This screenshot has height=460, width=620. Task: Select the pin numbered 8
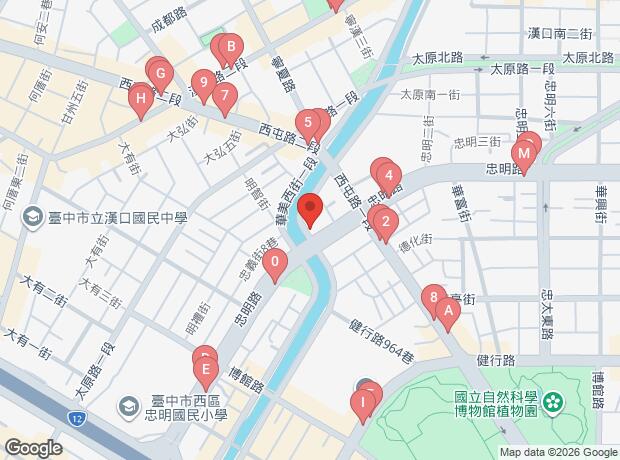(x=433, y=297)
